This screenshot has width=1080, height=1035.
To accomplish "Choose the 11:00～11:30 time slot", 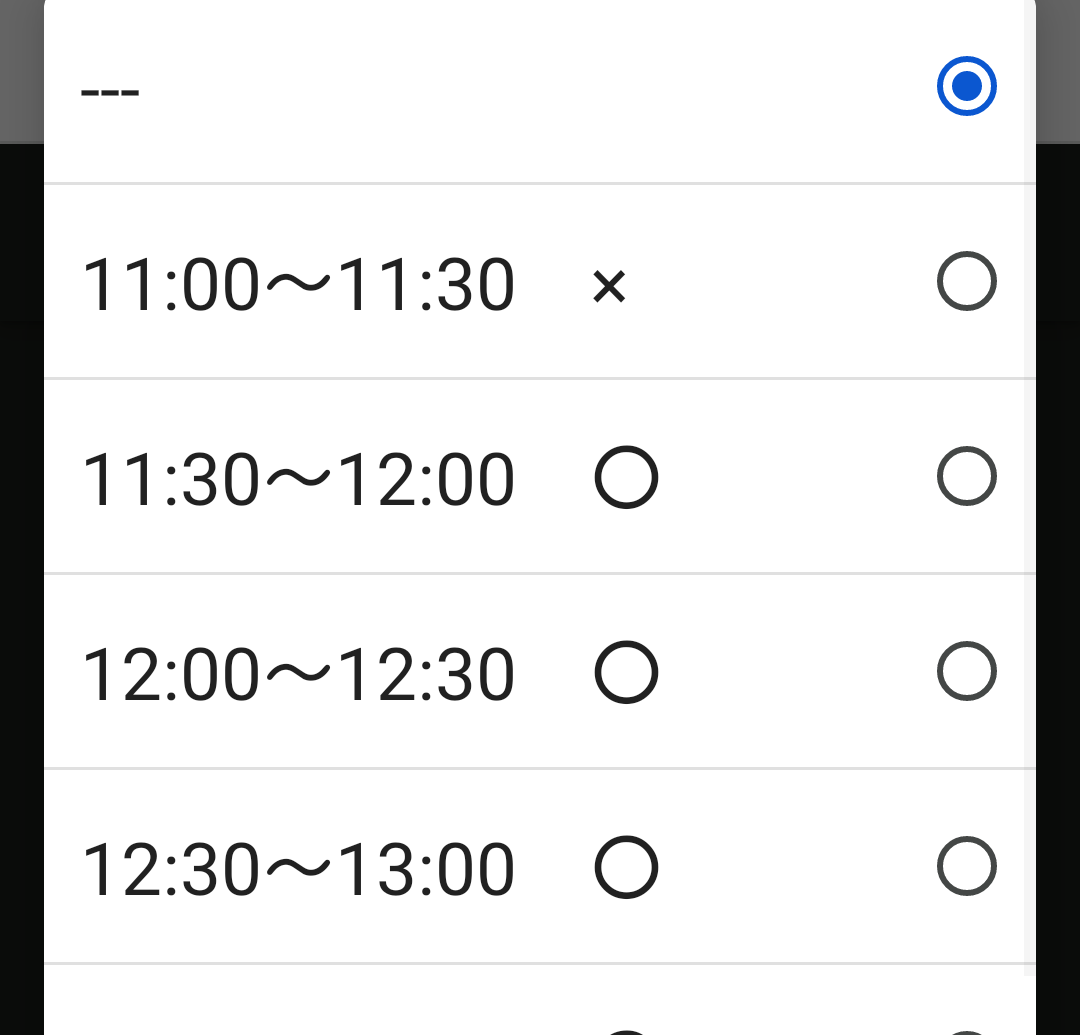I will [966, 281].
